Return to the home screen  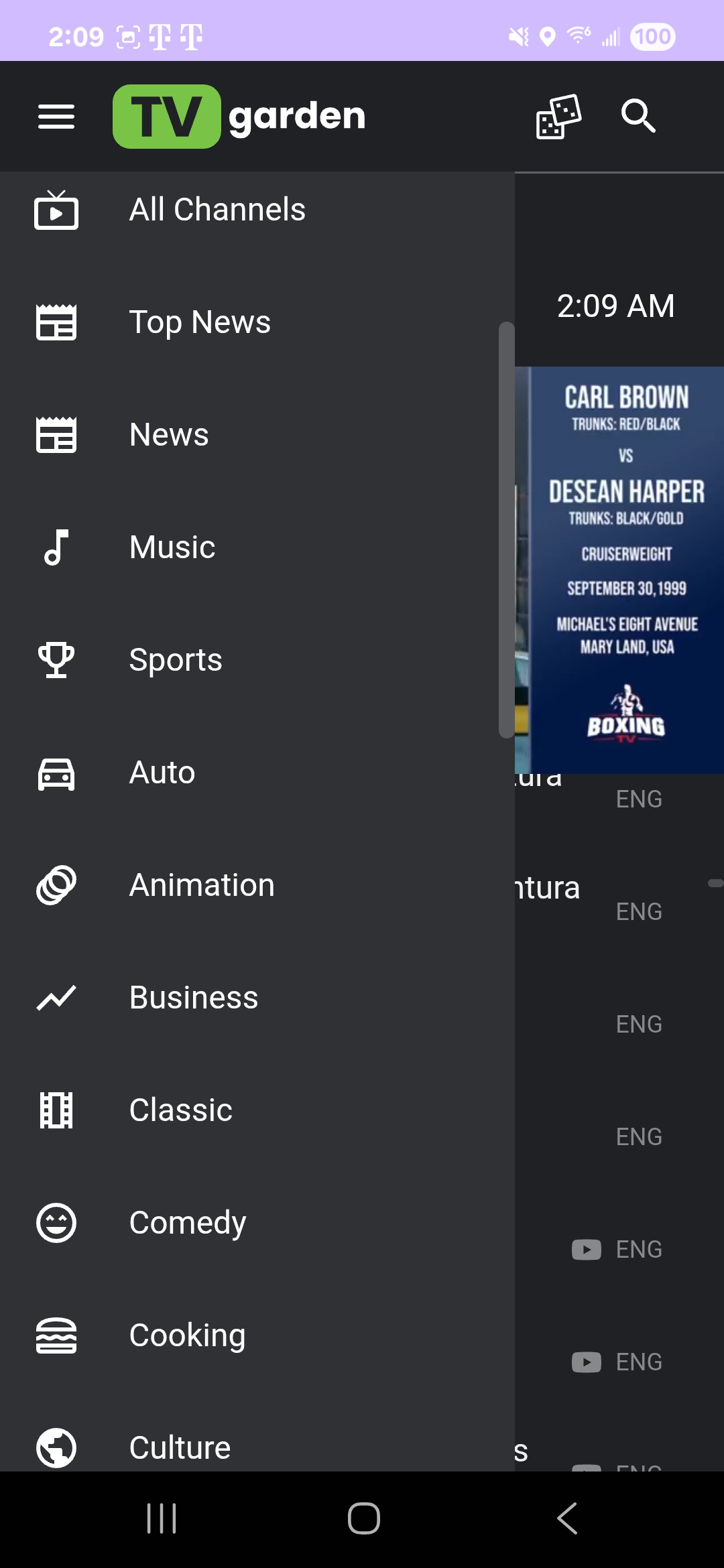click(x=363, y=1518)
